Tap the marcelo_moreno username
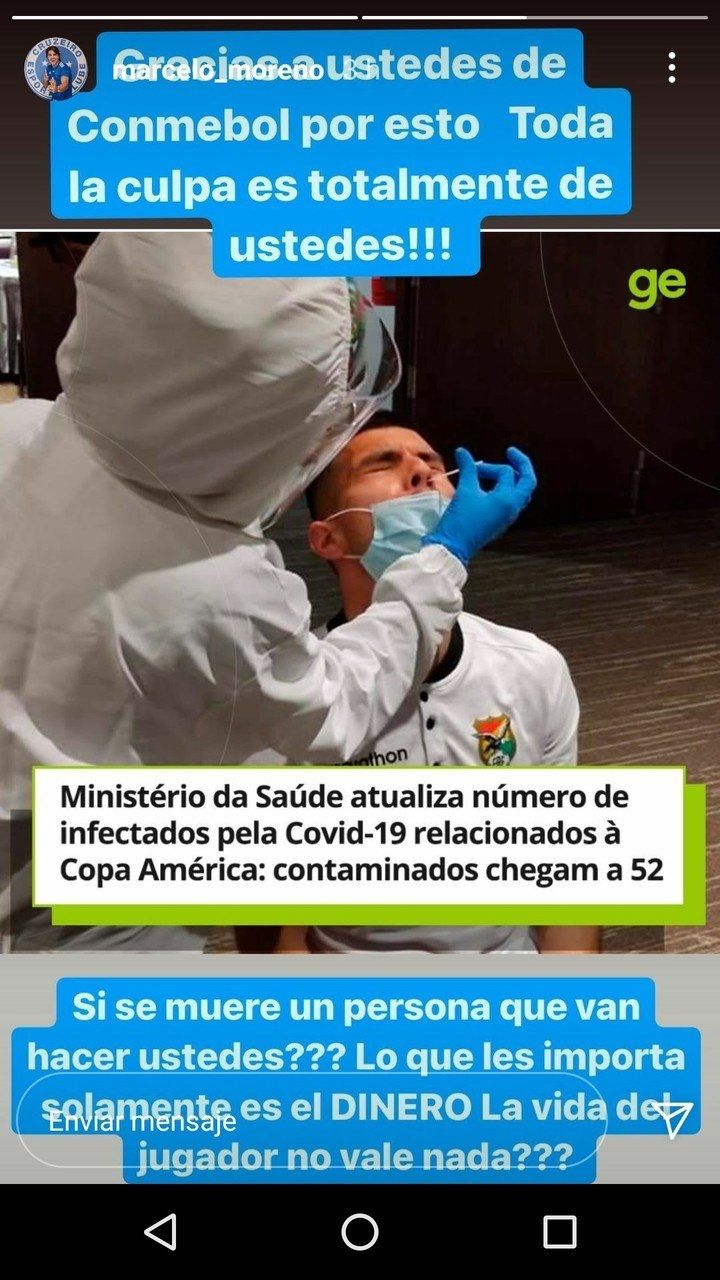Image resolution: width=720 pixels, height=1280 pixels. (x=217, y=71)
